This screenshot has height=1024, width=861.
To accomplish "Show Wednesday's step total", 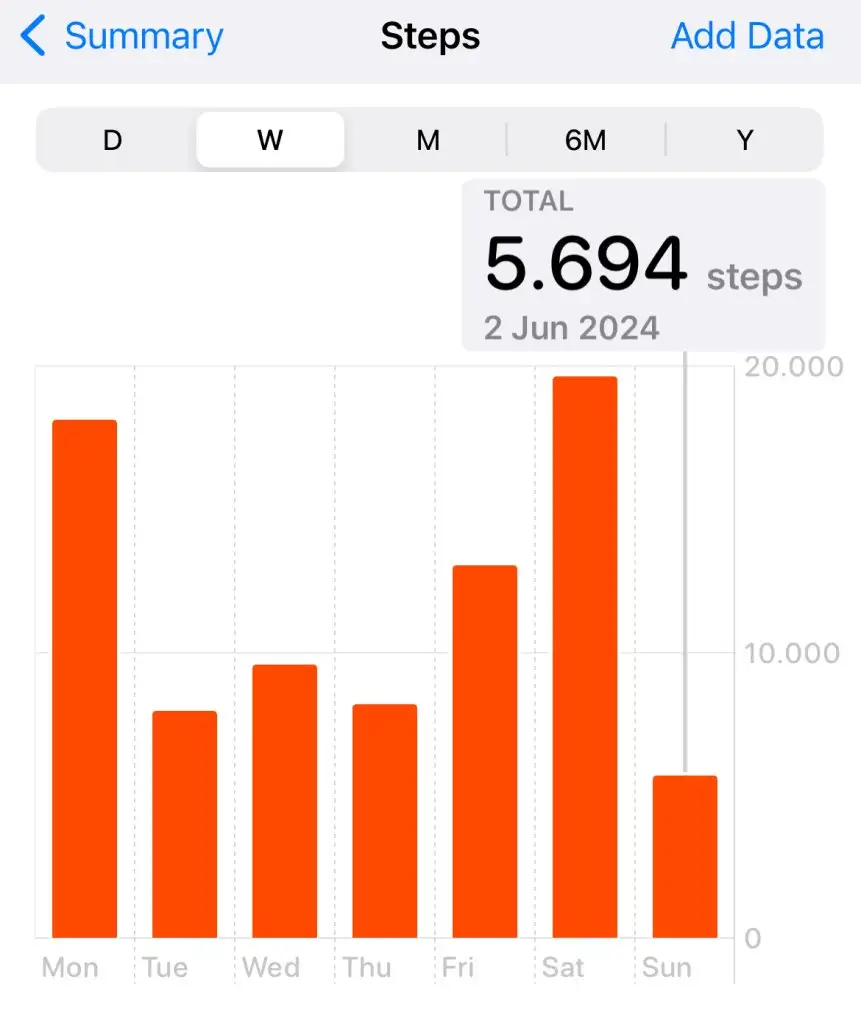I will (285, 802).
